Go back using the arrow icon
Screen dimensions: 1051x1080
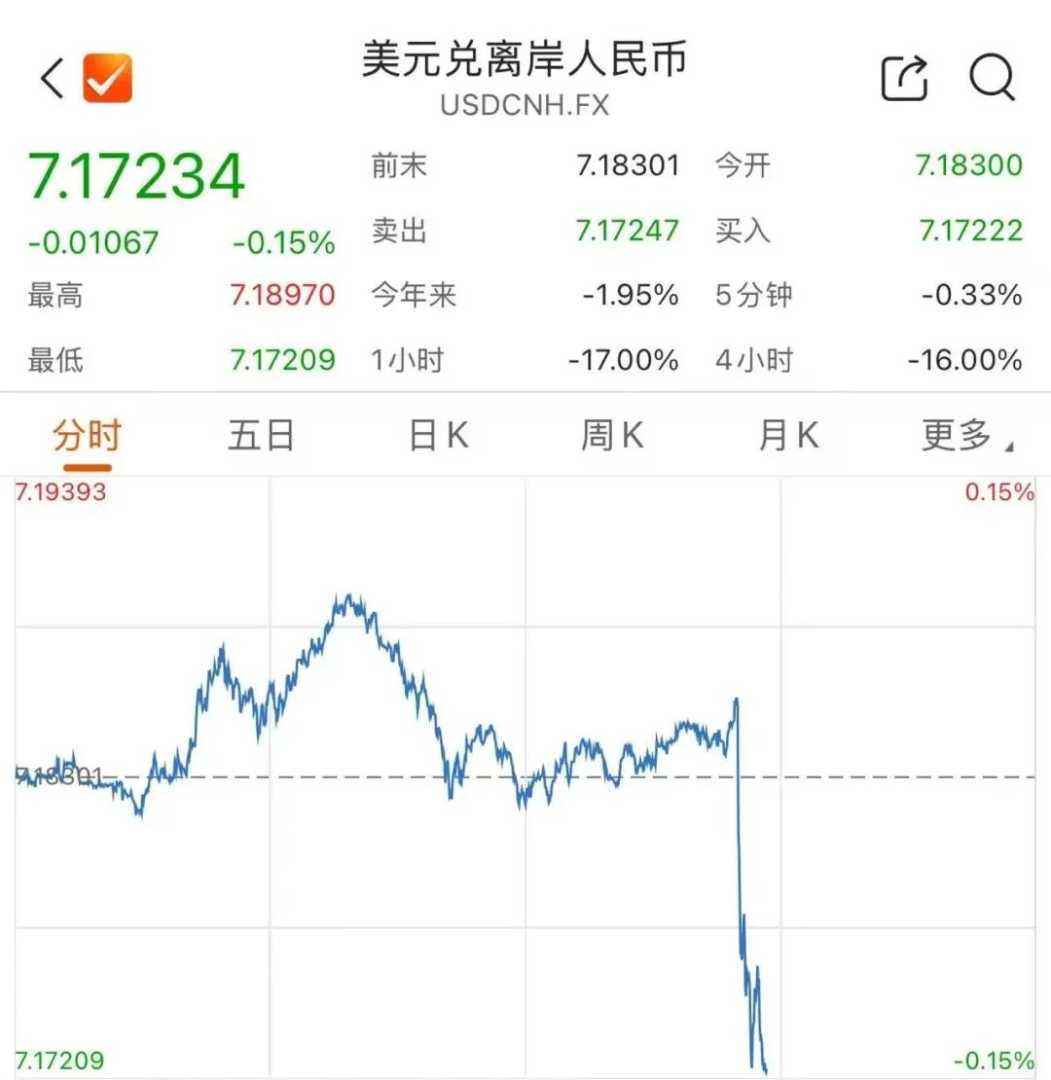[x=52, y=78]
